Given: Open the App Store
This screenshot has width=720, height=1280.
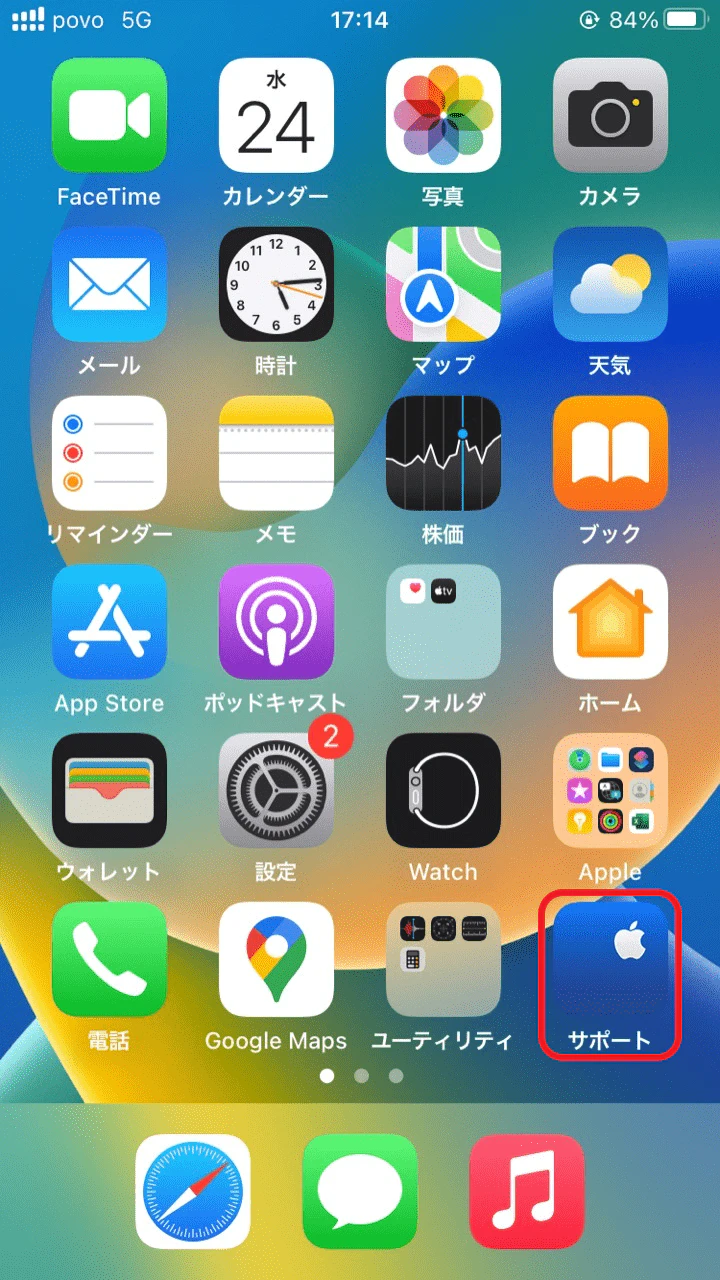Looking at the screenshot, I should (x=109, y=622).
